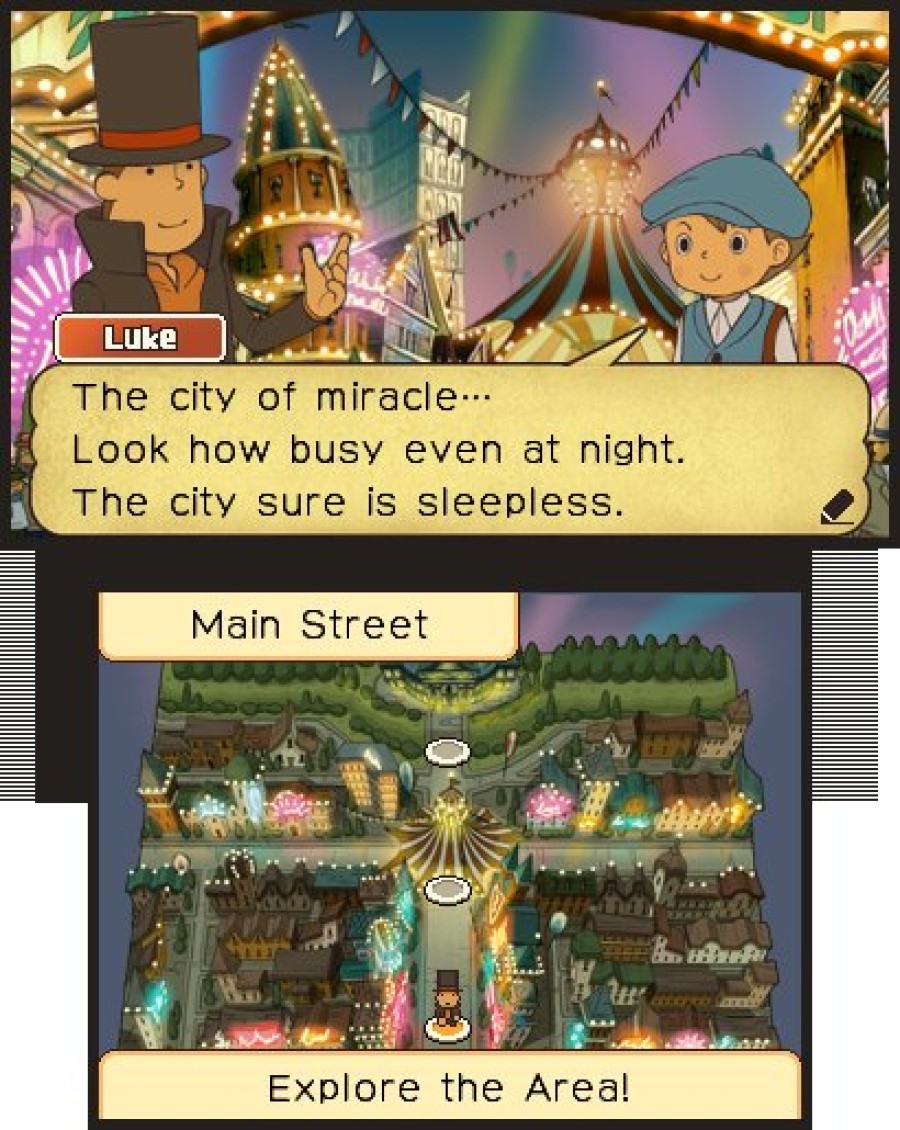Select the white travel marker above the tent

pyautogui.click(x=446, y=750)
